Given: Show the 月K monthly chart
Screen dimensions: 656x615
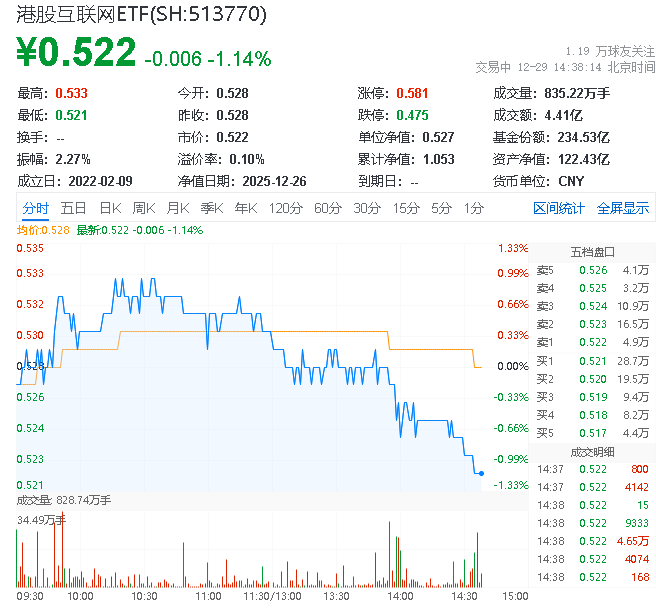Looking at the screenshot, I should [178, 208].
